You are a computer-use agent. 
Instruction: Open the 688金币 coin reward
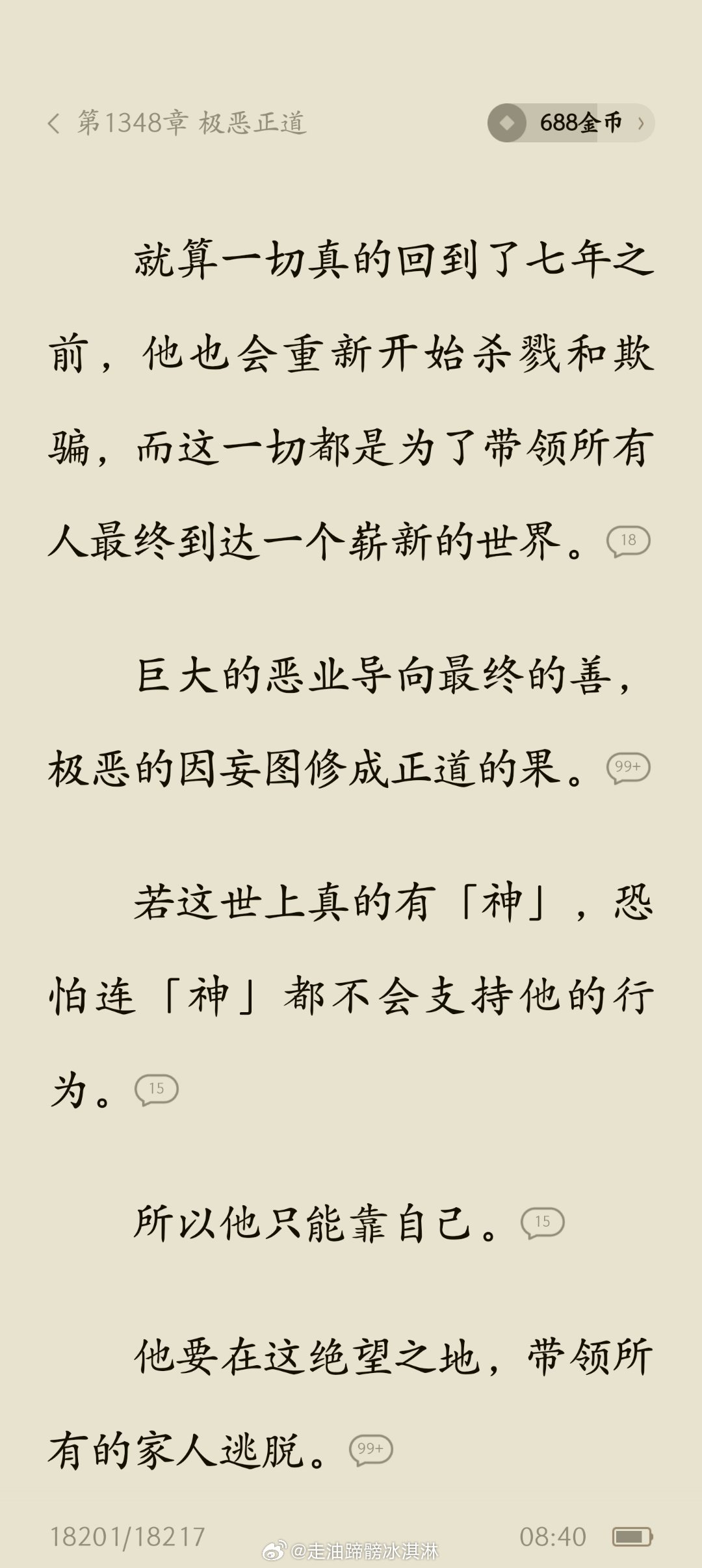[x=571, y=123]
